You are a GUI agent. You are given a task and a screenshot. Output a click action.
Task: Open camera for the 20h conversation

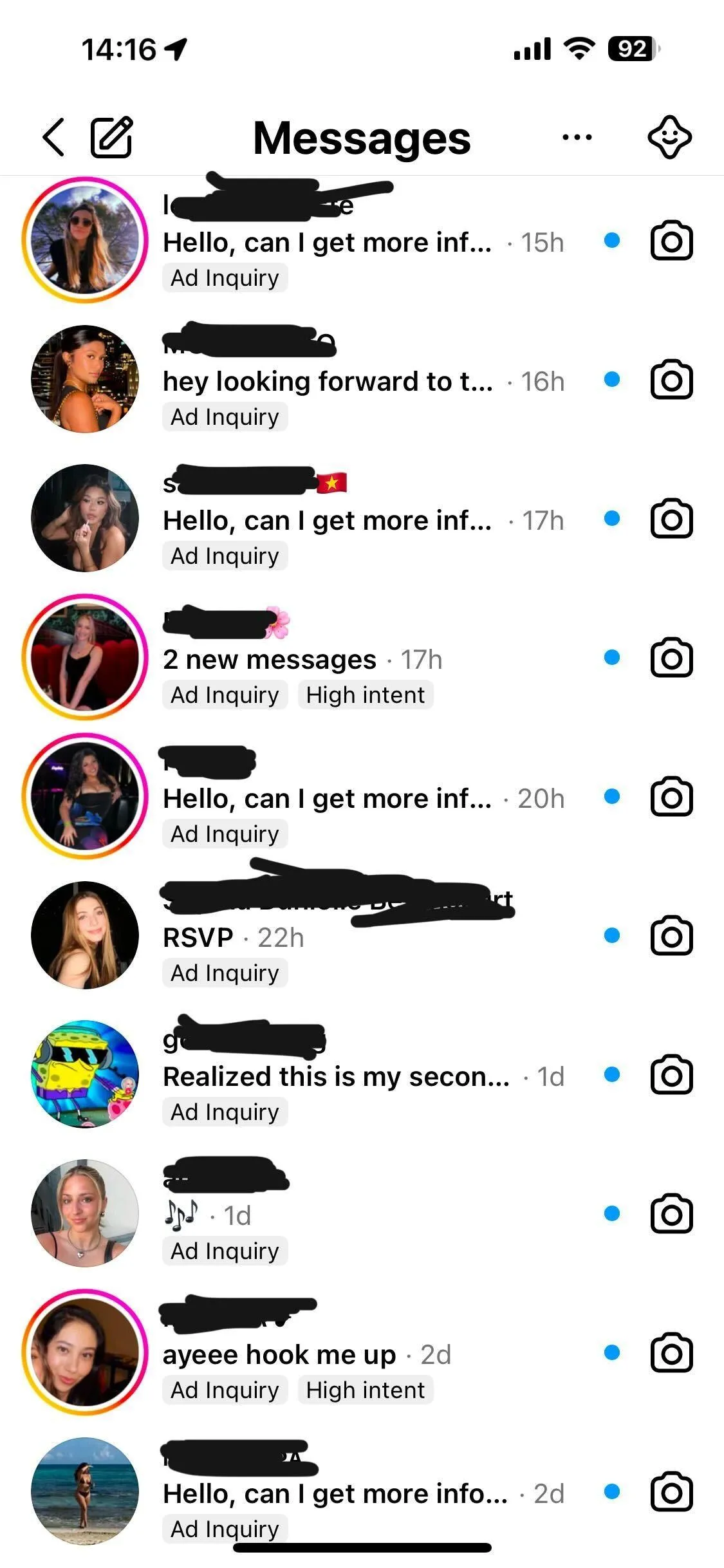[x=671, y=797]
